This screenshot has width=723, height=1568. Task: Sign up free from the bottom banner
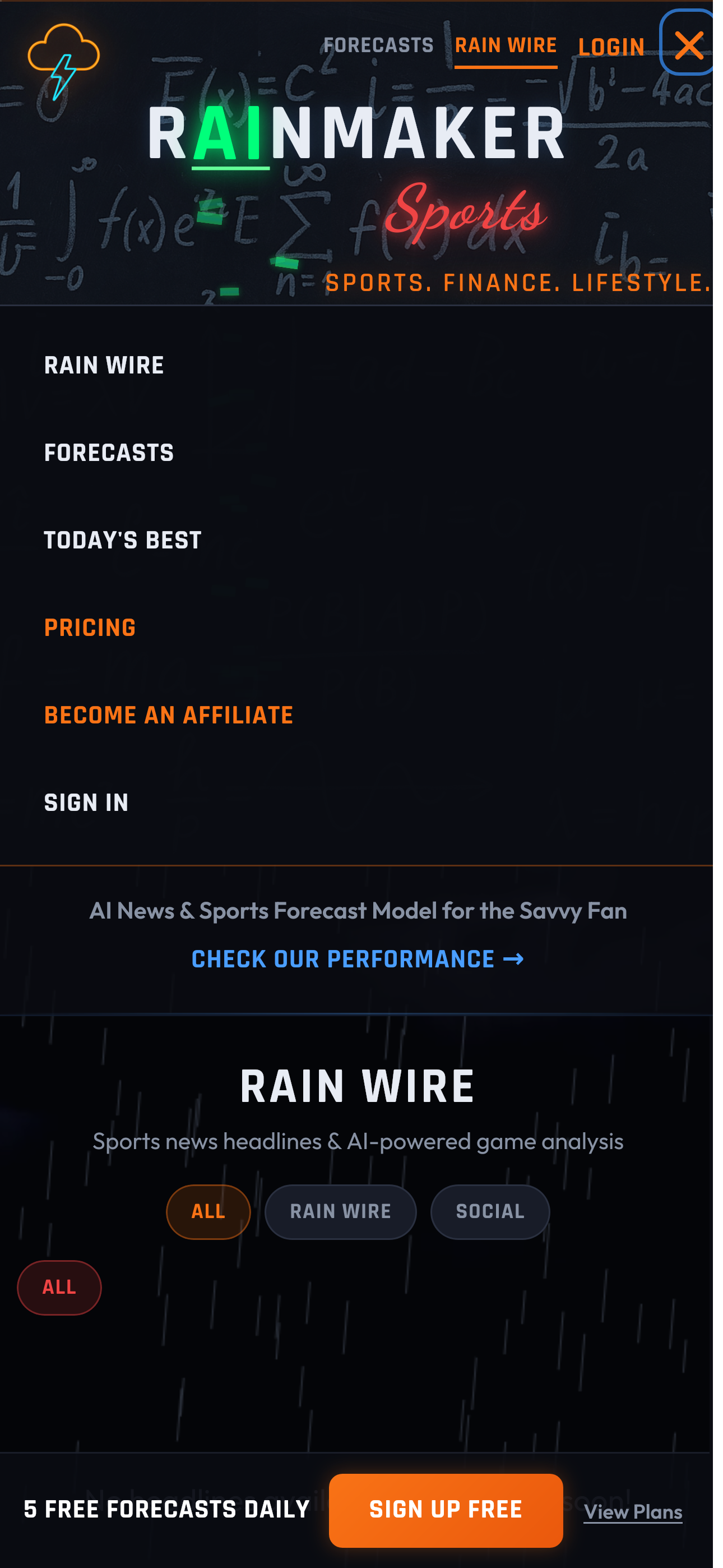(x=446, y=1510)
